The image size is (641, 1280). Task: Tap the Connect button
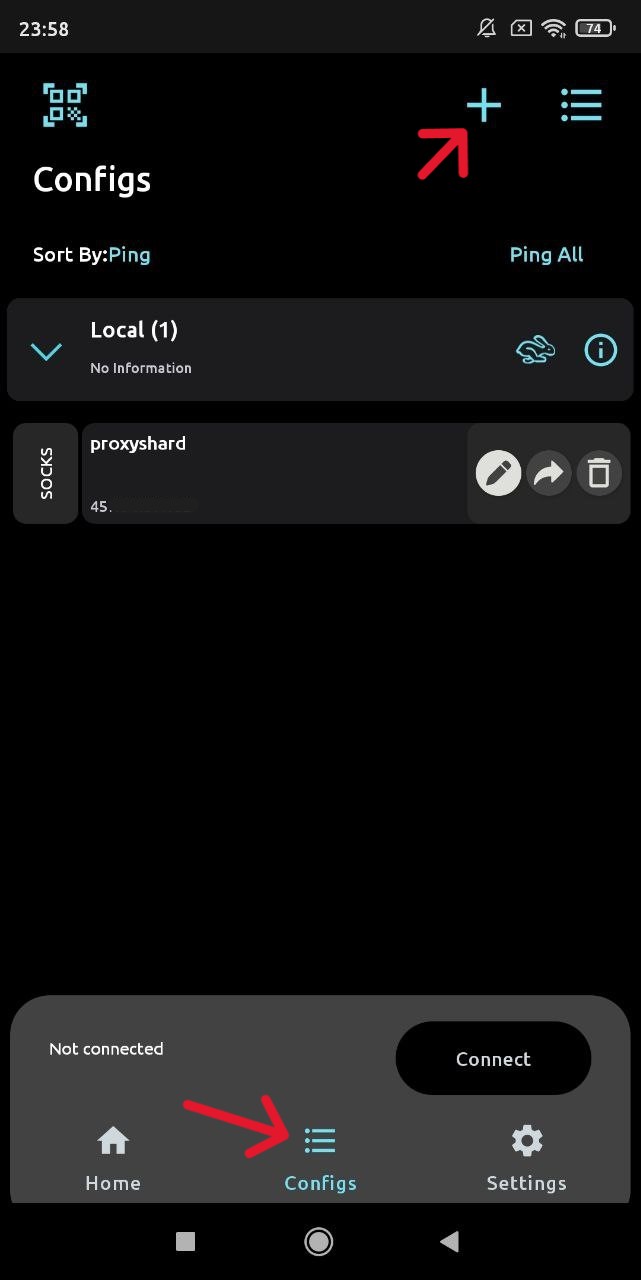(x=493, y=1058)
